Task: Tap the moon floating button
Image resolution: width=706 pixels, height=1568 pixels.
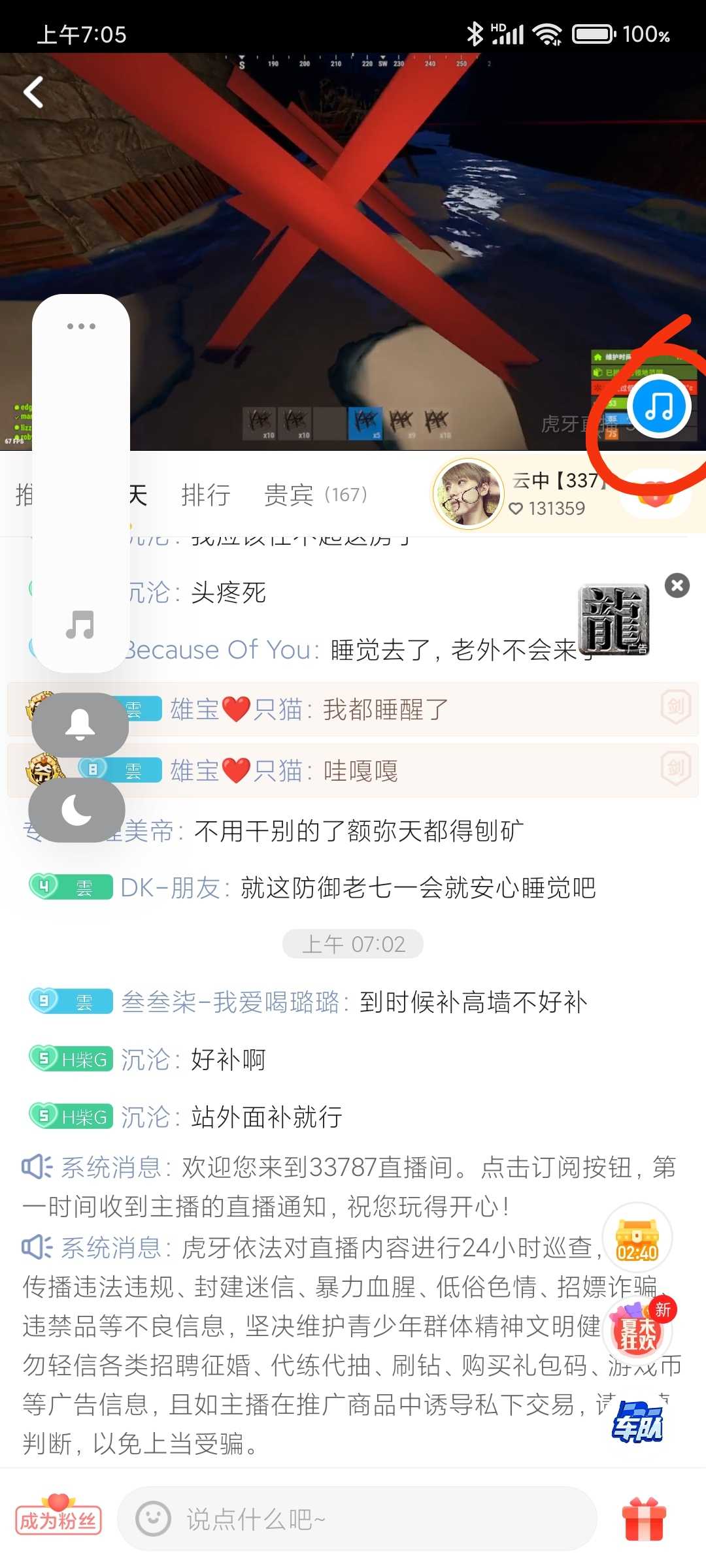Action: point(77,810)
